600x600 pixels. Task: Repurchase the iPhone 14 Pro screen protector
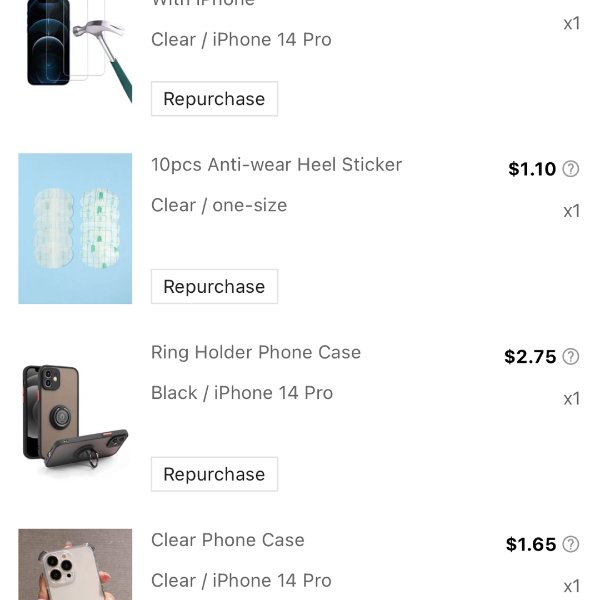pos(214,99)
